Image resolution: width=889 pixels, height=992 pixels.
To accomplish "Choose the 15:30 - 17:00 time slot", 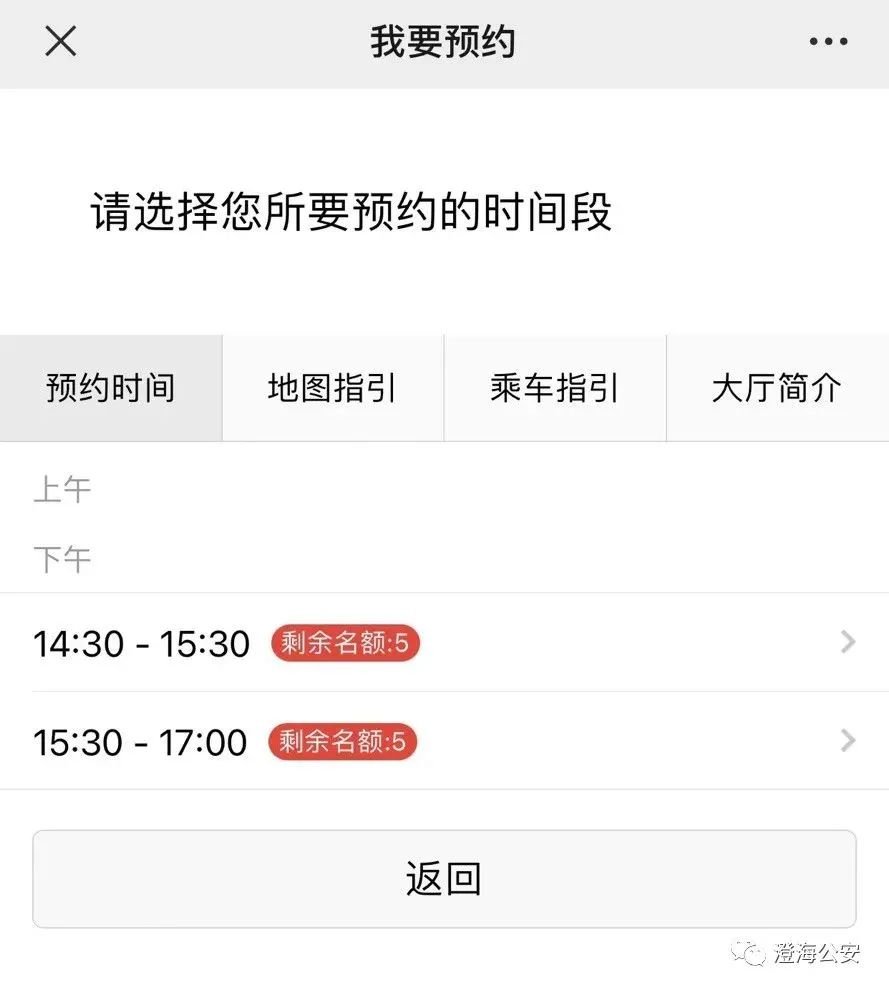I will 444,741.
